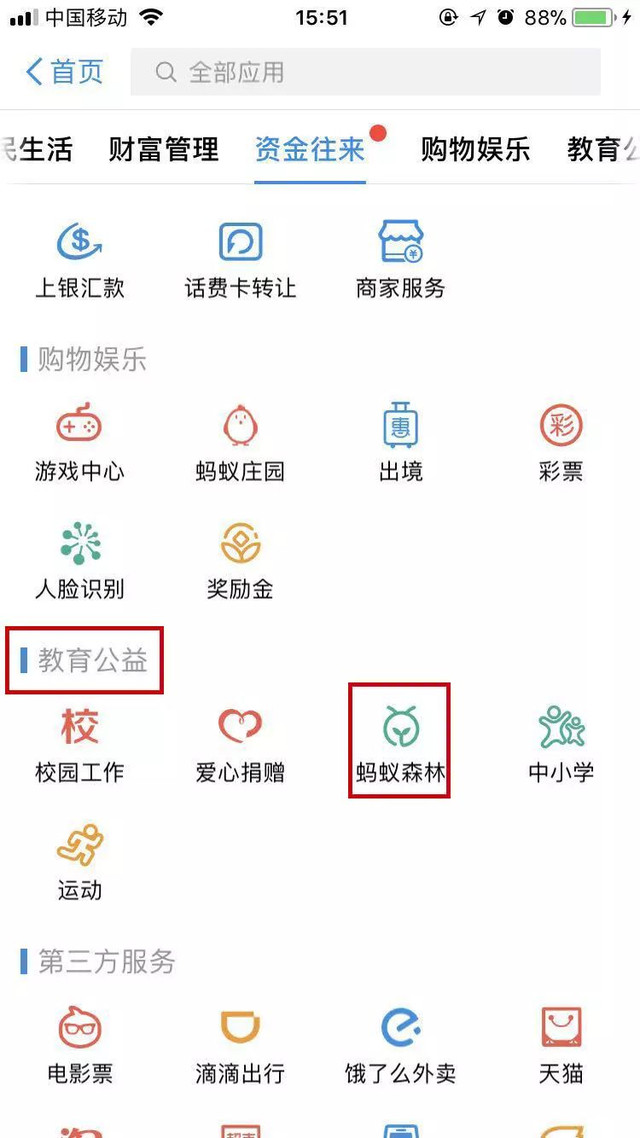The height and width of the screenshot is (1138, 640).
Task: Open 奖励金
Action: 240,560
